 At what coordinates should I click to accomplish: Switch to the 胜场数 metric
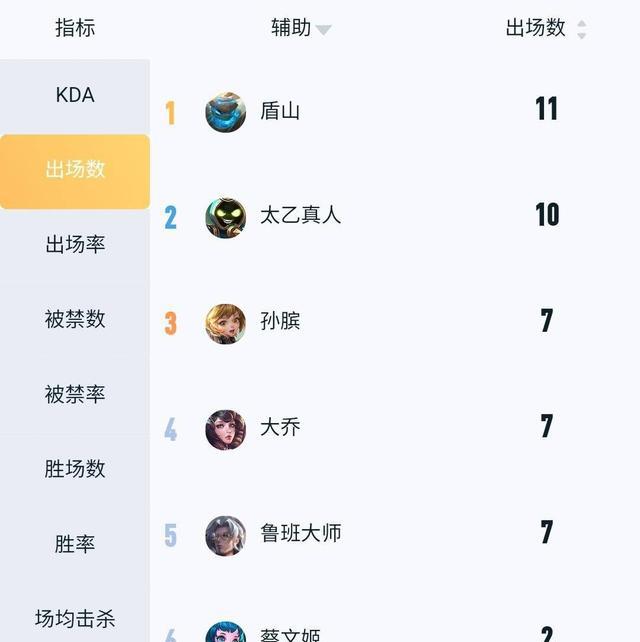click(x=75, y=469)
